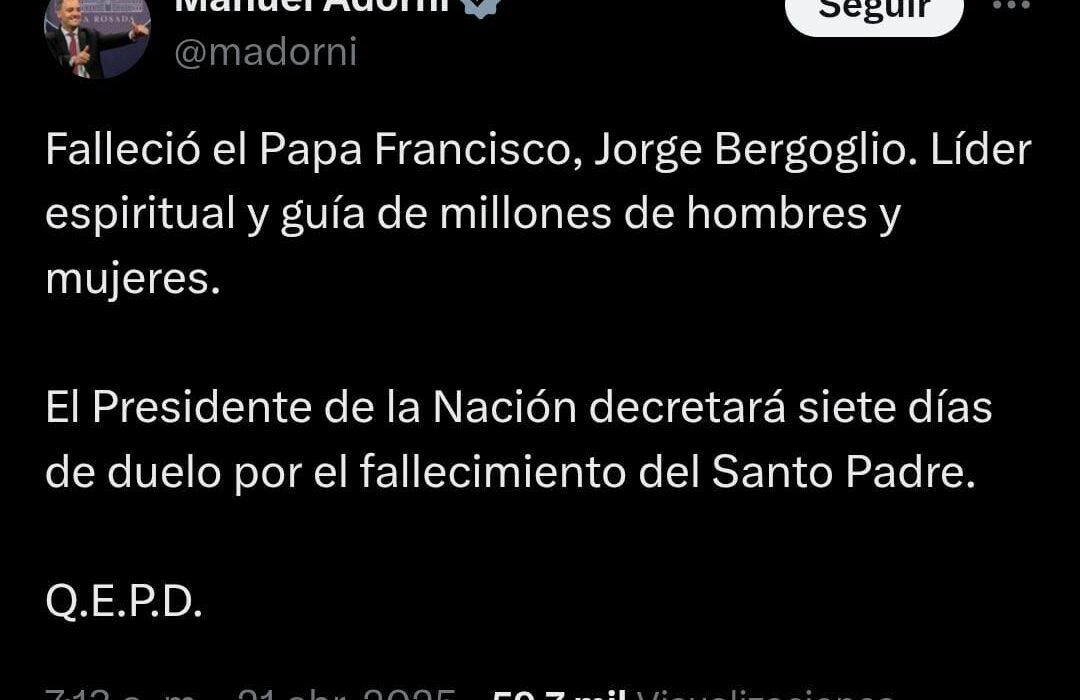Open the @madorni profile handle

pos(265,52)
